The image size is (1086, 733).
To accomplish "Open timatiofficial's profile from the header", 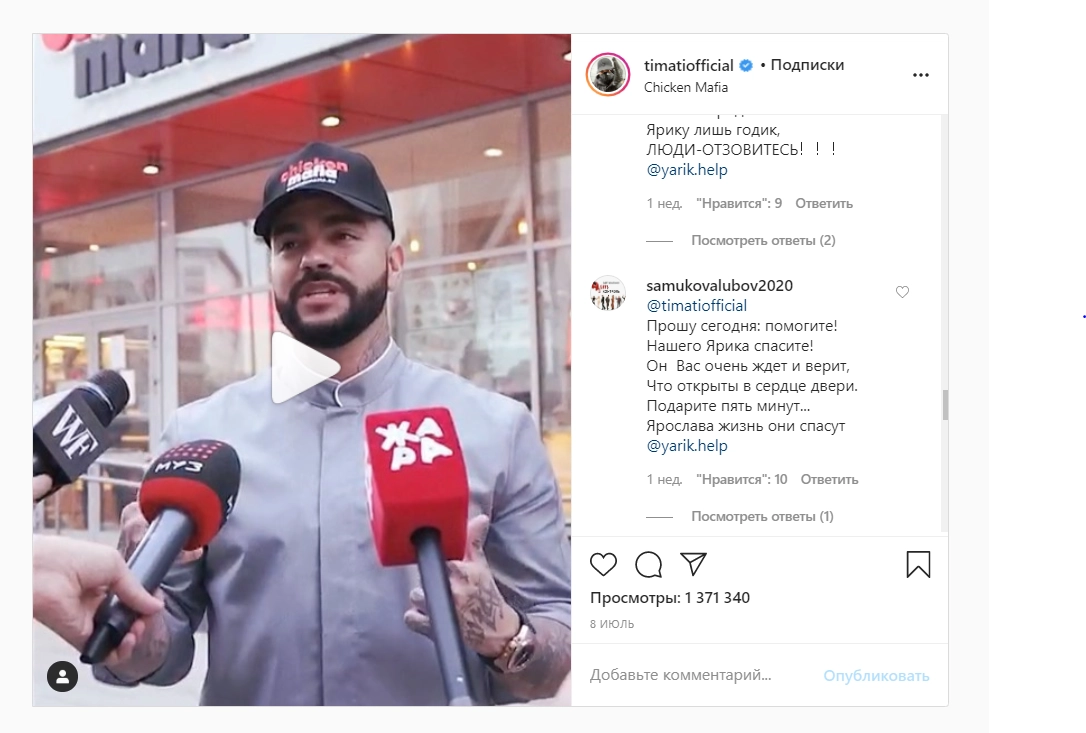I will tap(689, 65).
